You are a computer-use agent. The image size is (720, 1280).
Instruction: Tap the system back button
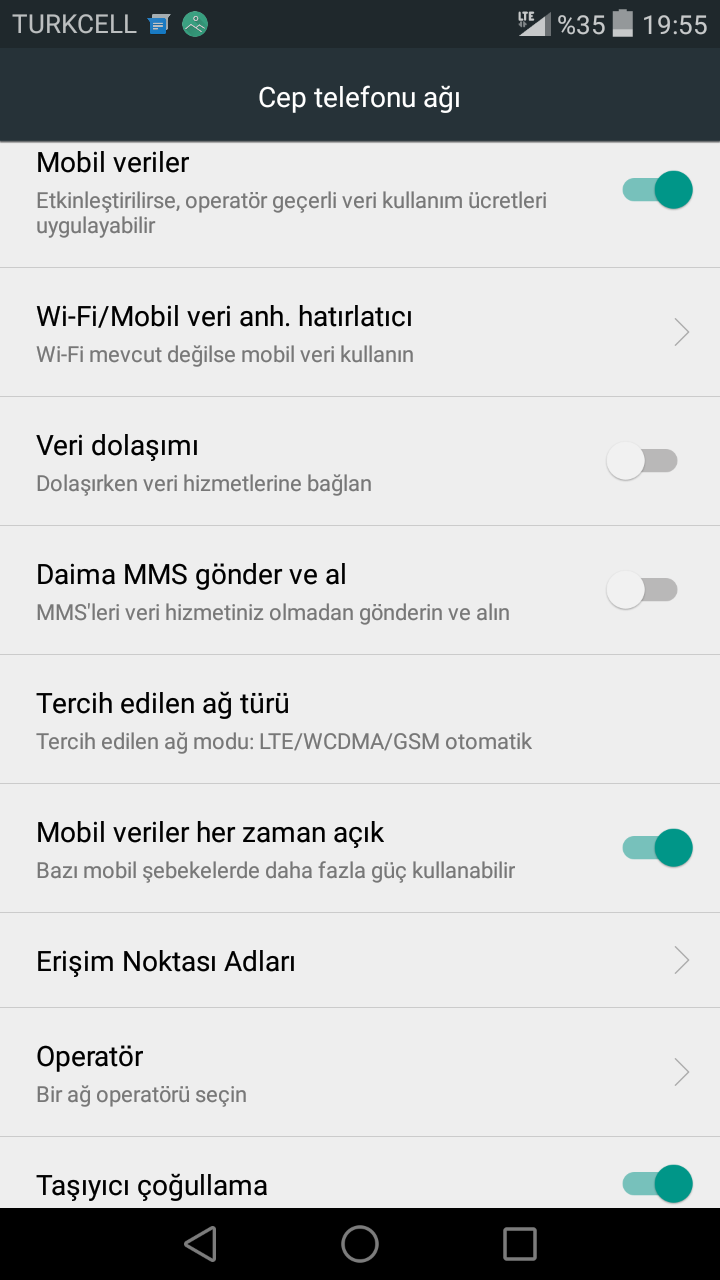(200, 1244)
